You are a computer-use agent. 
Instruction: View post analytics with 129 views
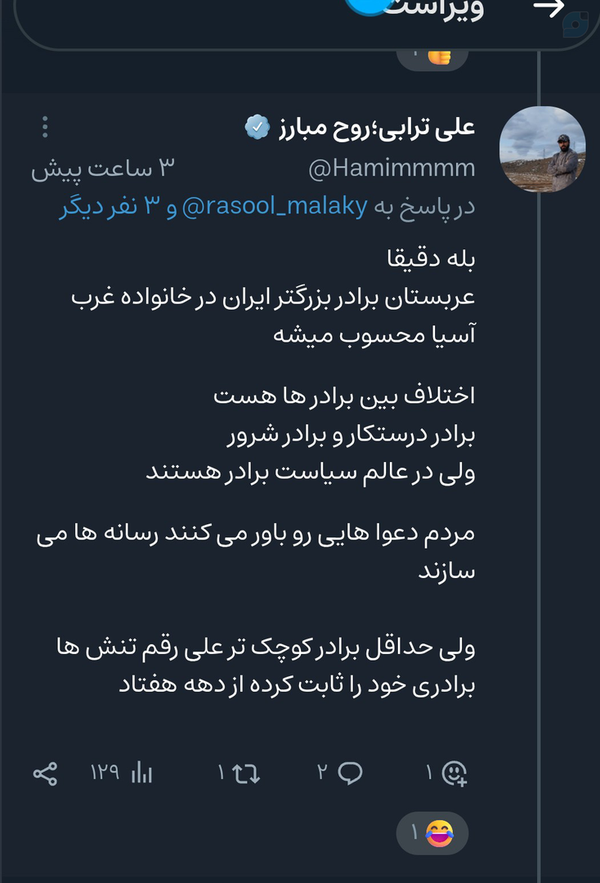tap(140, 772)
